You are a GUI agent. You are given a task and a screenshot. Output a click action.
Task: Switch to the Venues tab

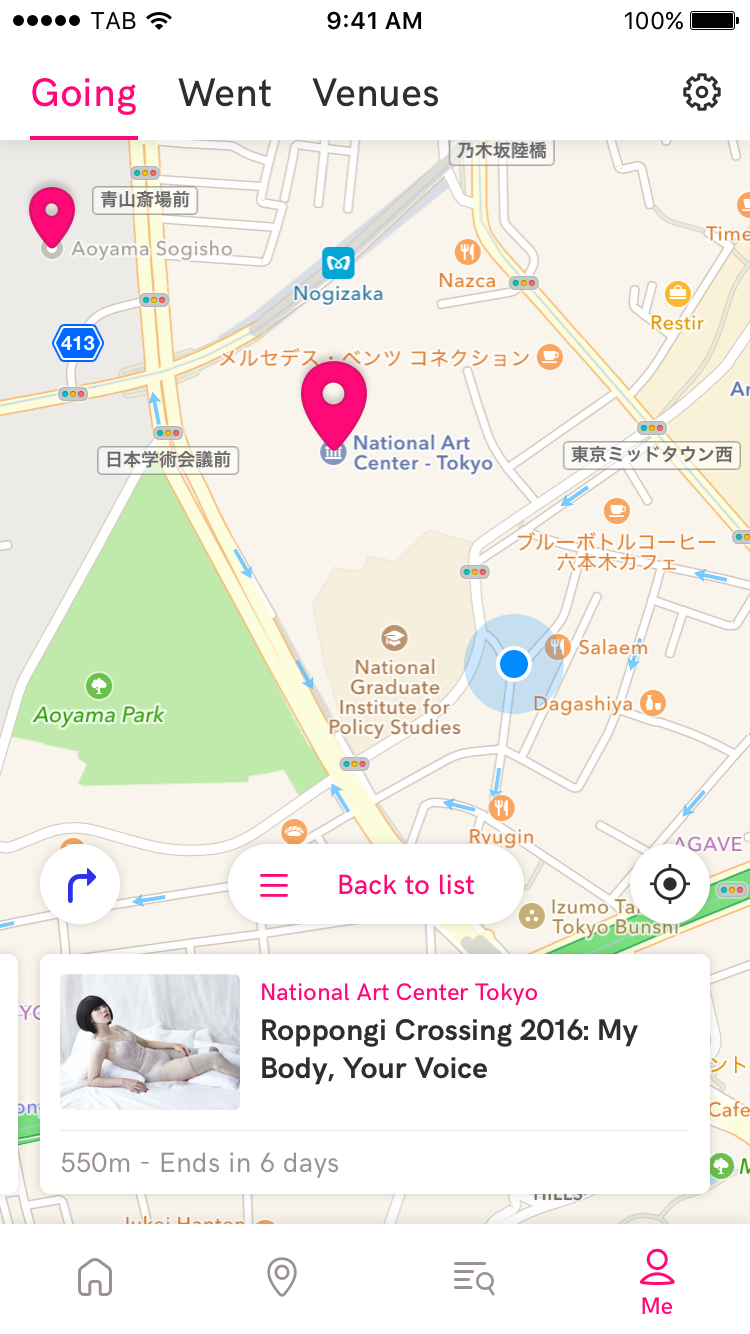tap(376, 93)
